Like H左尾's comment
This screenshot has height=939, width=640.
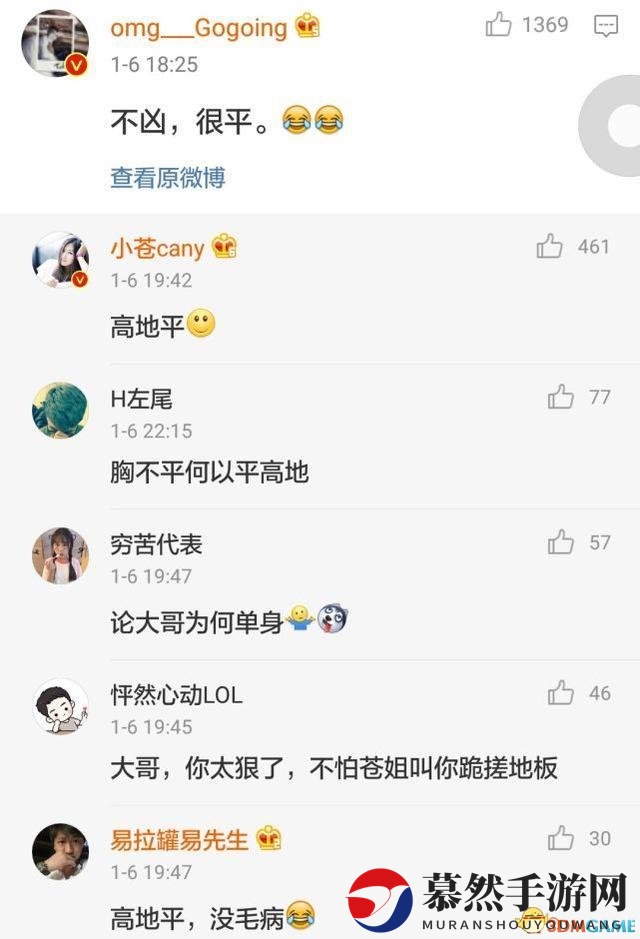coord(561,398)
